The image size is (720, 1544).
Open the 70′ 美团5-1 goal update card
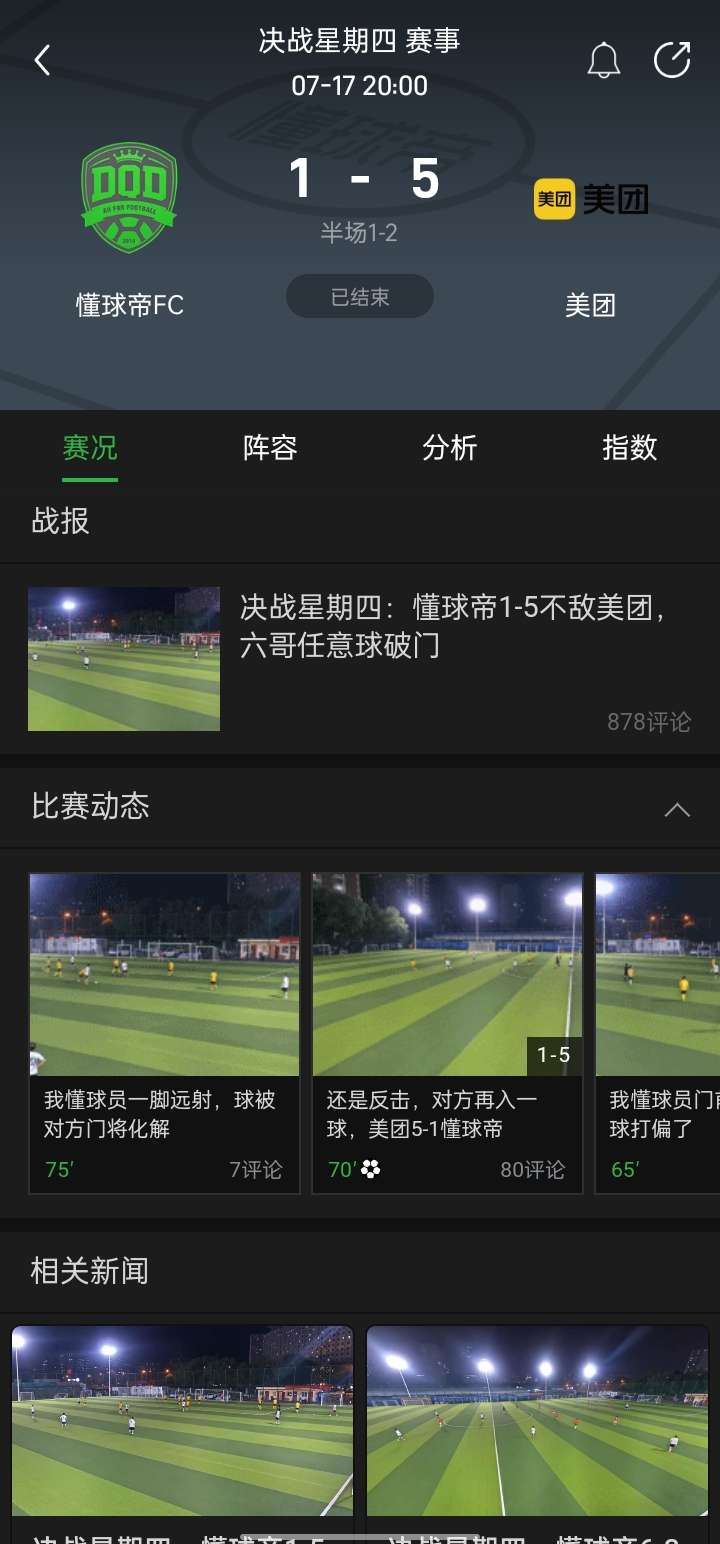point(447,1032)
